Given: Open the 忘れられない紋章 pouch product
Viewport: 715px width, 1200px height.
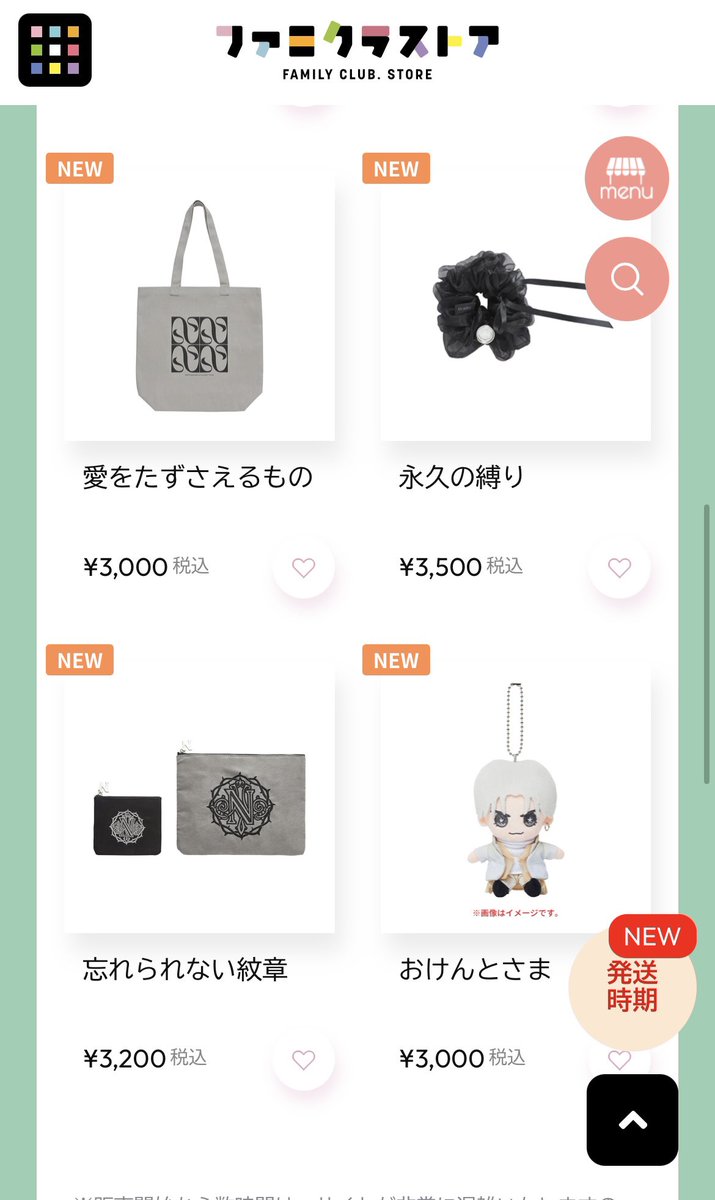Looking at the screenshot, I should [199, 800].
